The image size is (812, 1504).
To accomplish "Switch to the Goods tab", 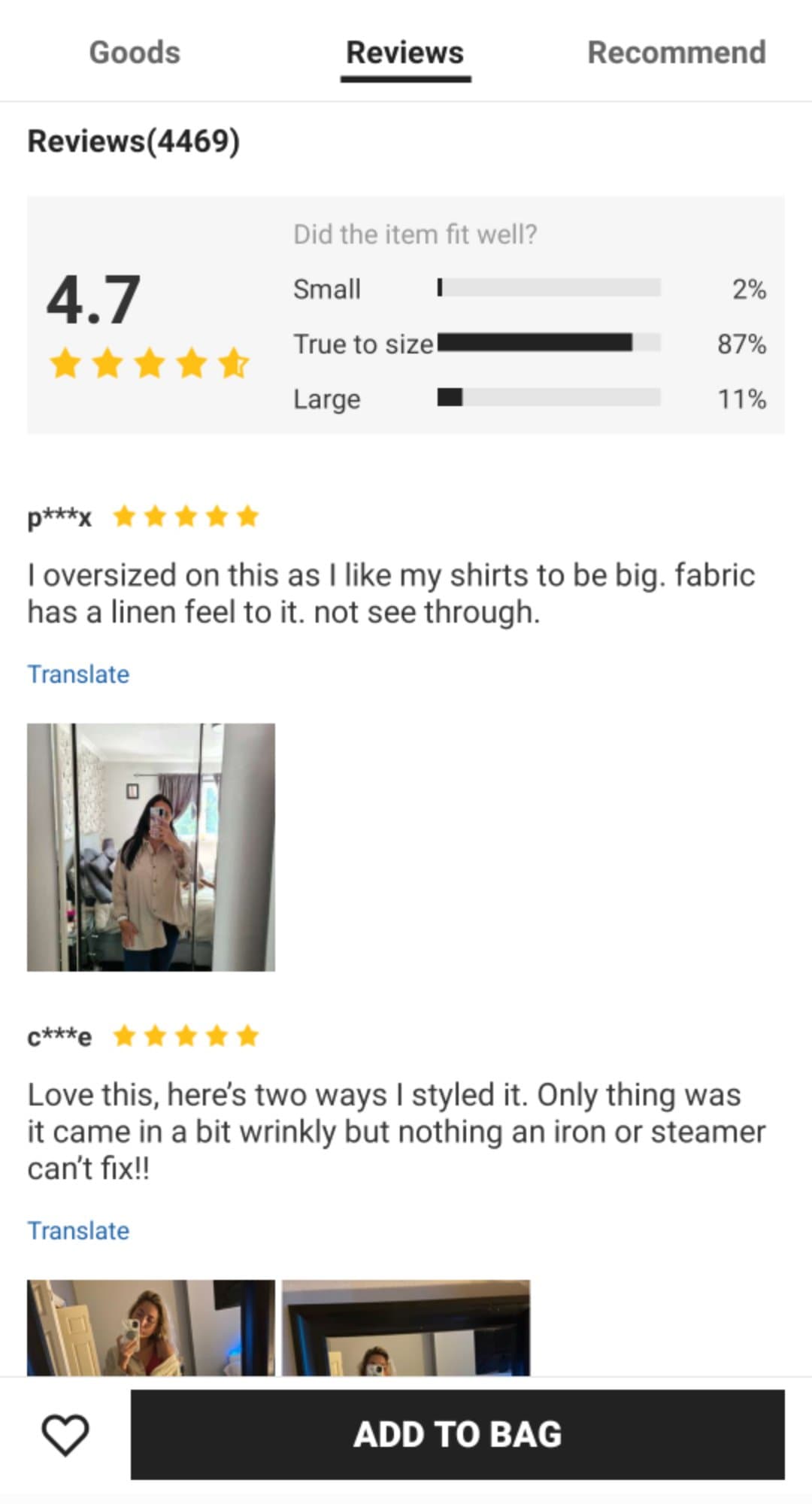I will [135, 53].
